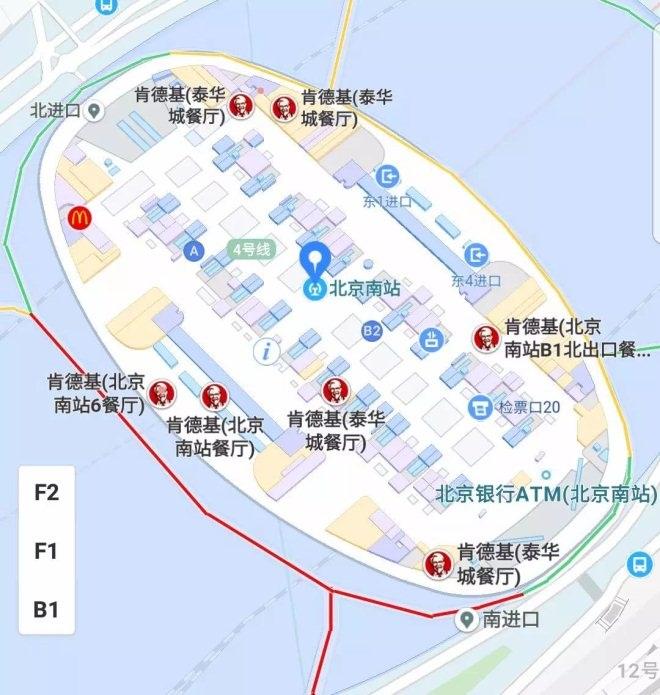Tap the information desk icon
The image size is (660, 695).
[267, 351]
